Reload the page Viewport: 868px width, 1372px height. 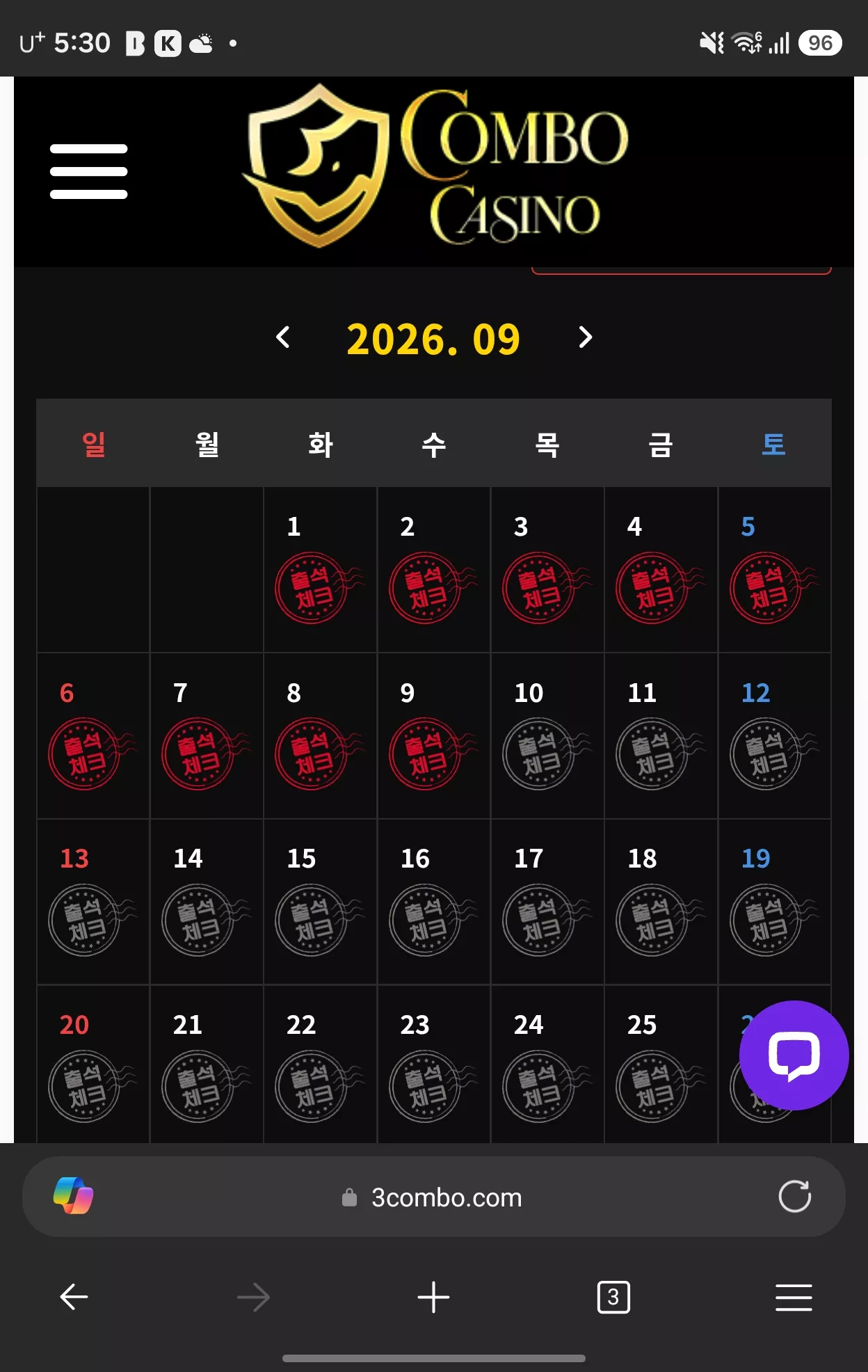pos(794,1197)
